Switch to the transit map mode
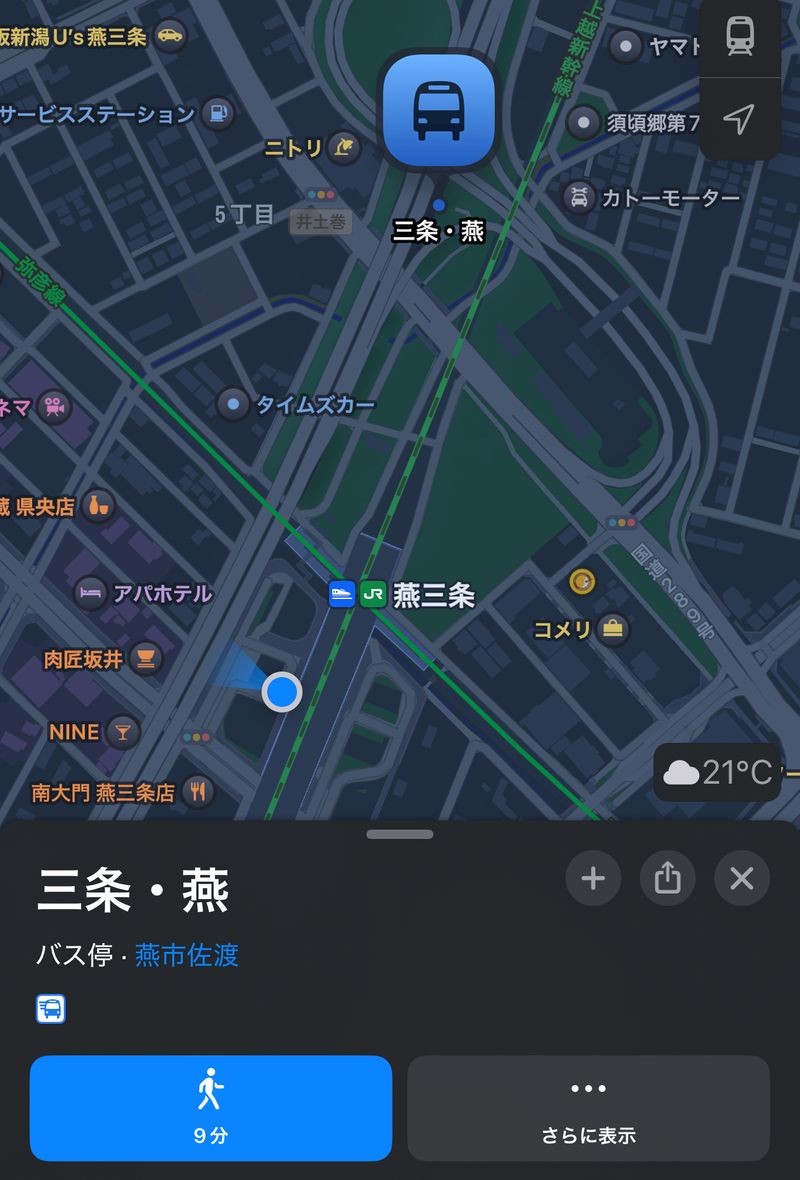The image size is (800, 1180). tap(740, 37)
